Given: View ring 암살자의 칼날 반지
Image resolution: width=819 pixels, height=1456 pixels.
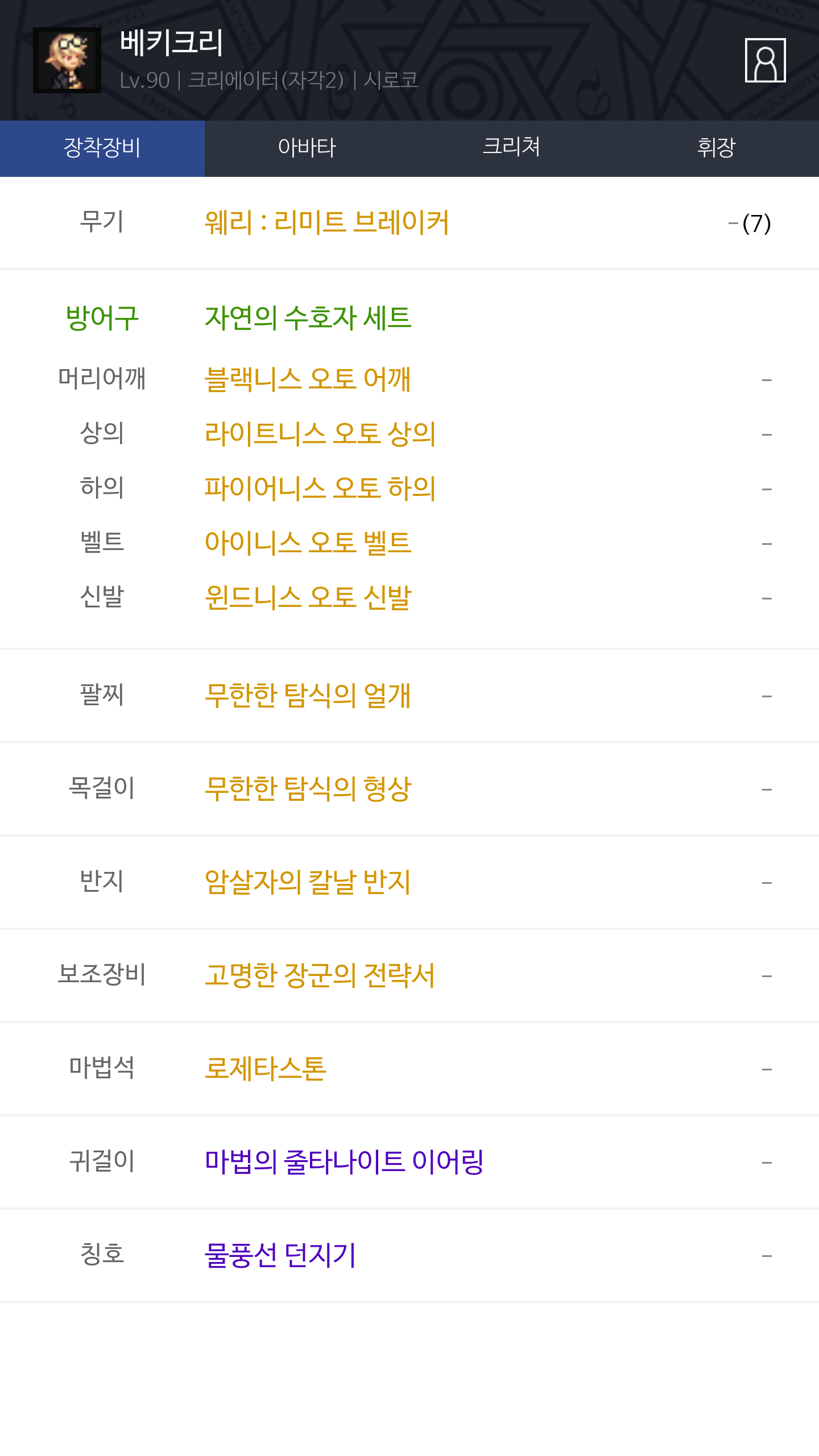Looking at the screenshot, I should click(x=308, y=882).
